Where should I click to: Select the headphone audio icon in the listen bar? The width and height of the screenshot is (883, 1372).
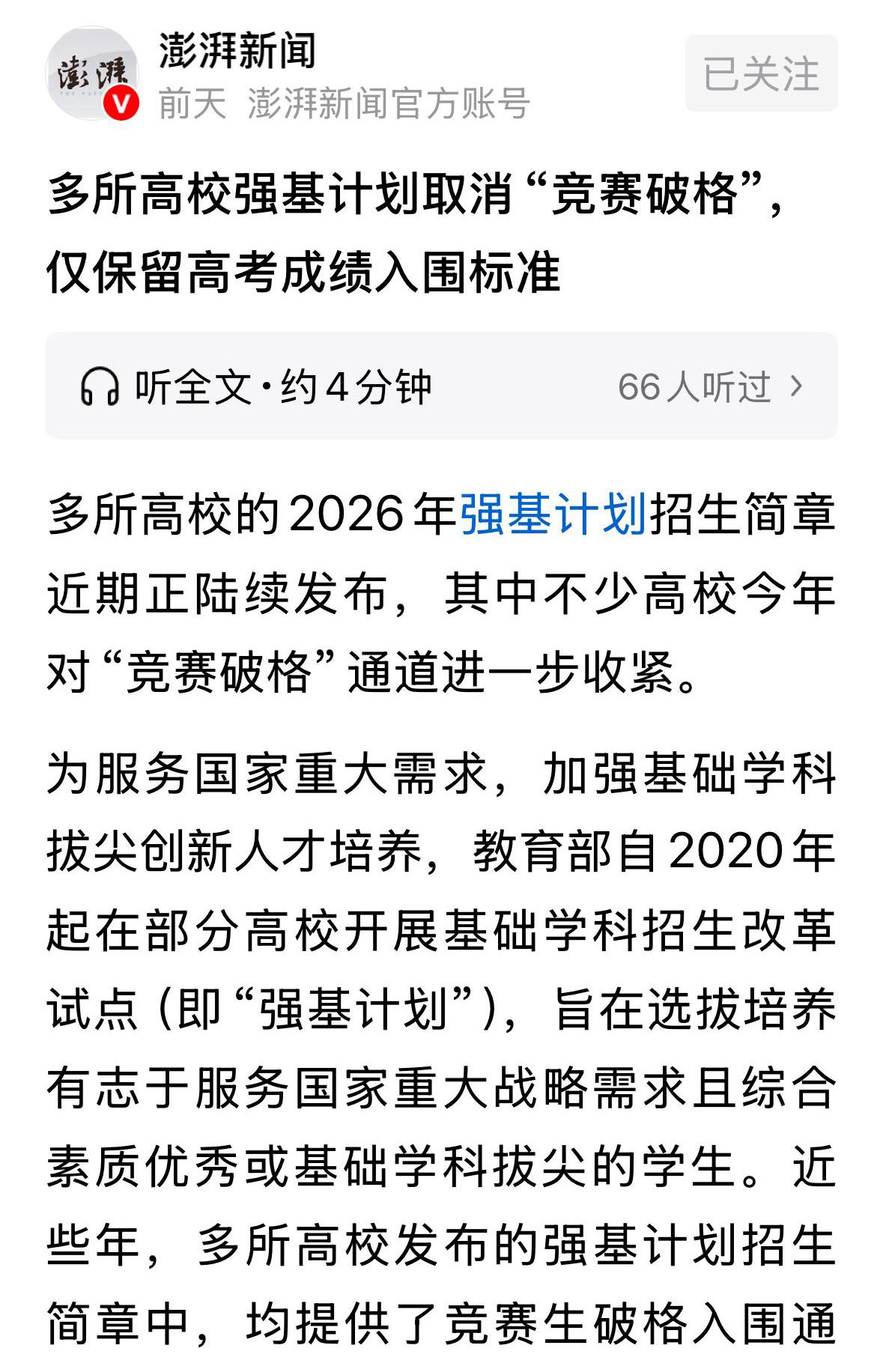pos(100,386)
